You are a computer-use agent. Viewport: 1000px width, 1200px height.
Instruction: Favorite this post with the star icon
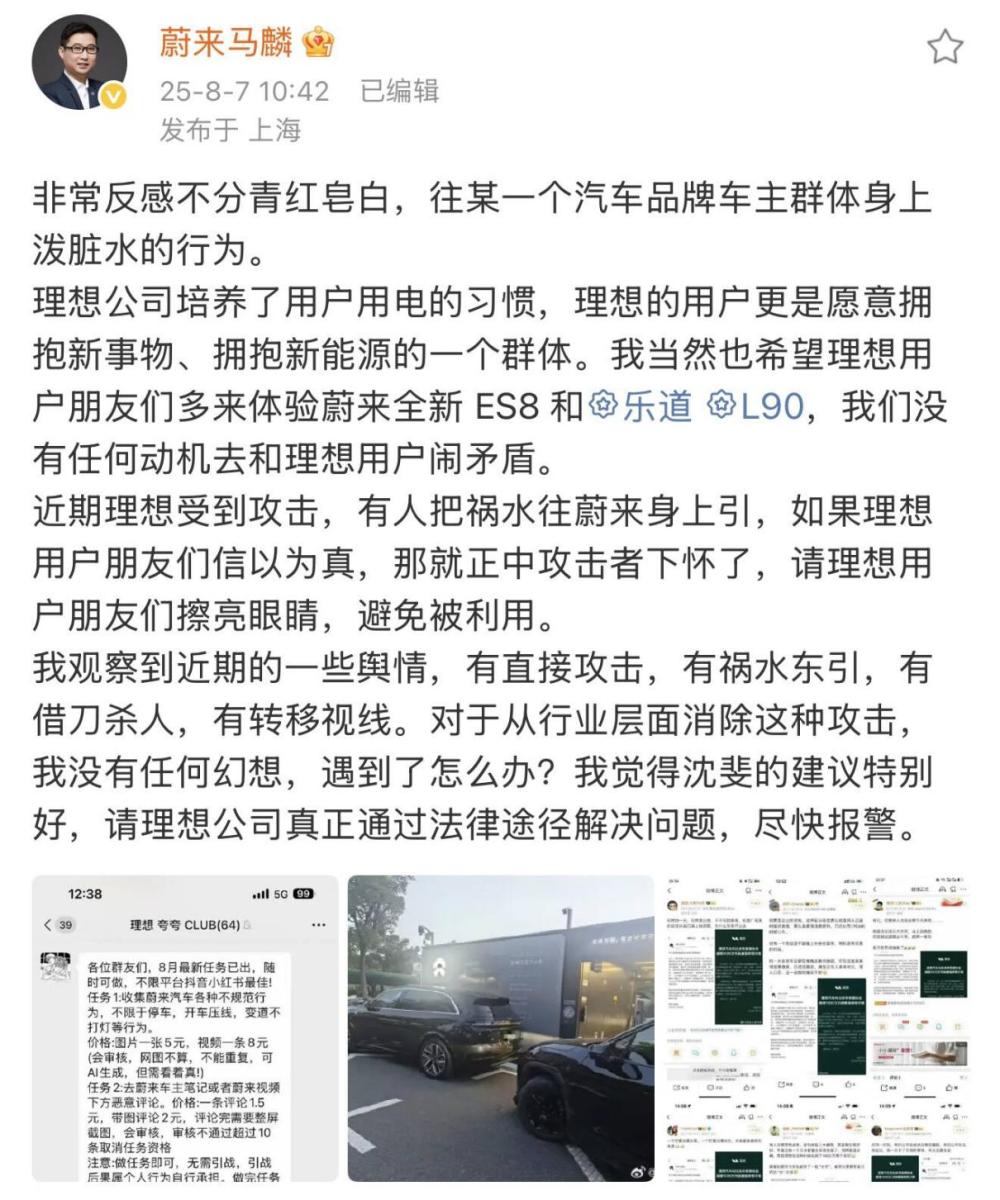tap(944, 47)
